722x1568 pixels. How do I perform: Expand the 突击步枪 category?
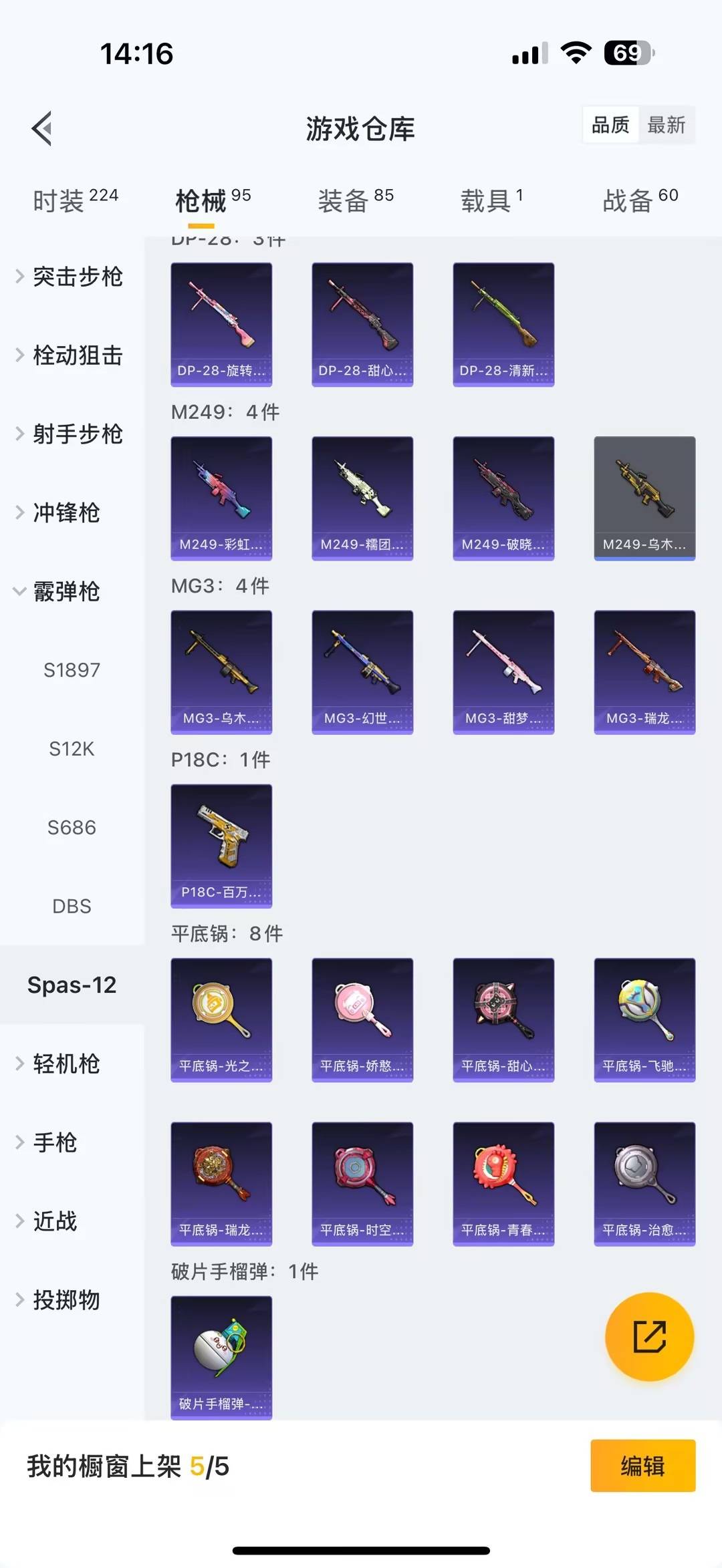tap(77, 277)
